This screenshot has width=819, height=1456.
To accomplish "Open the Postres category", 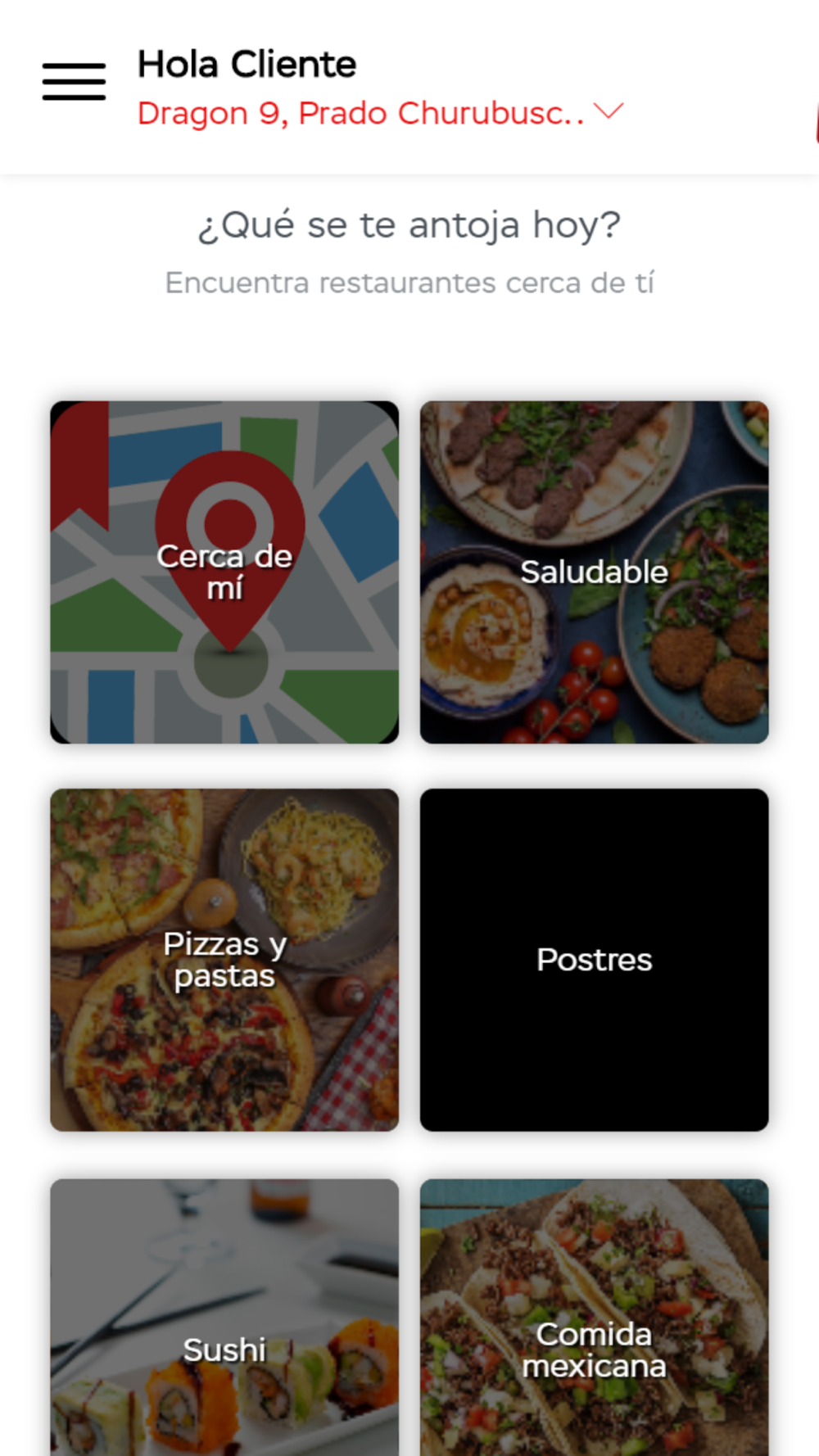I will point(594,959).
